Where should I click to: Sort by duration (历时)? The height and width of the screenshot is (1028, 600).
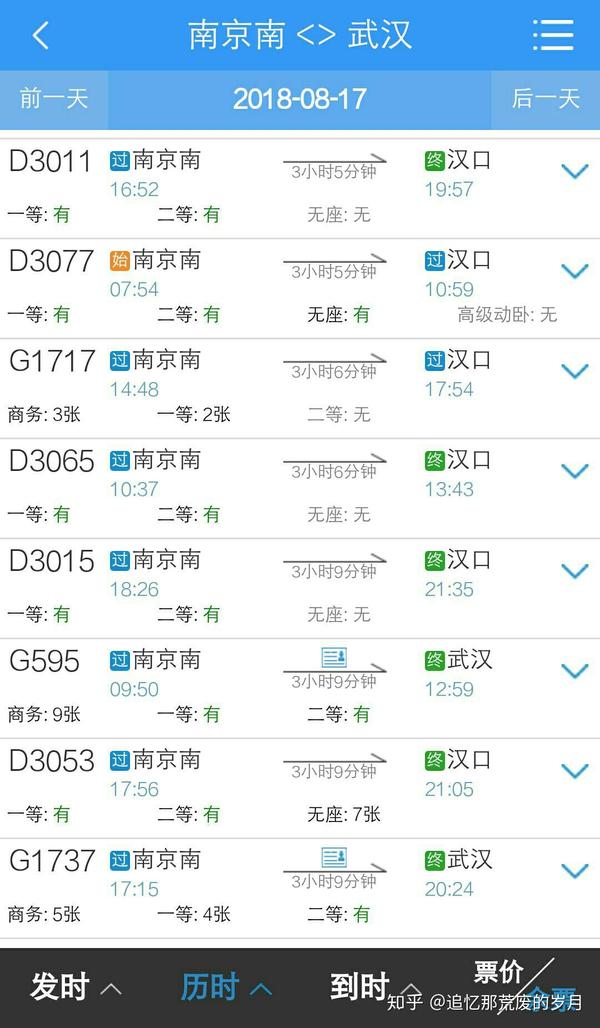[x=226, y=987]
